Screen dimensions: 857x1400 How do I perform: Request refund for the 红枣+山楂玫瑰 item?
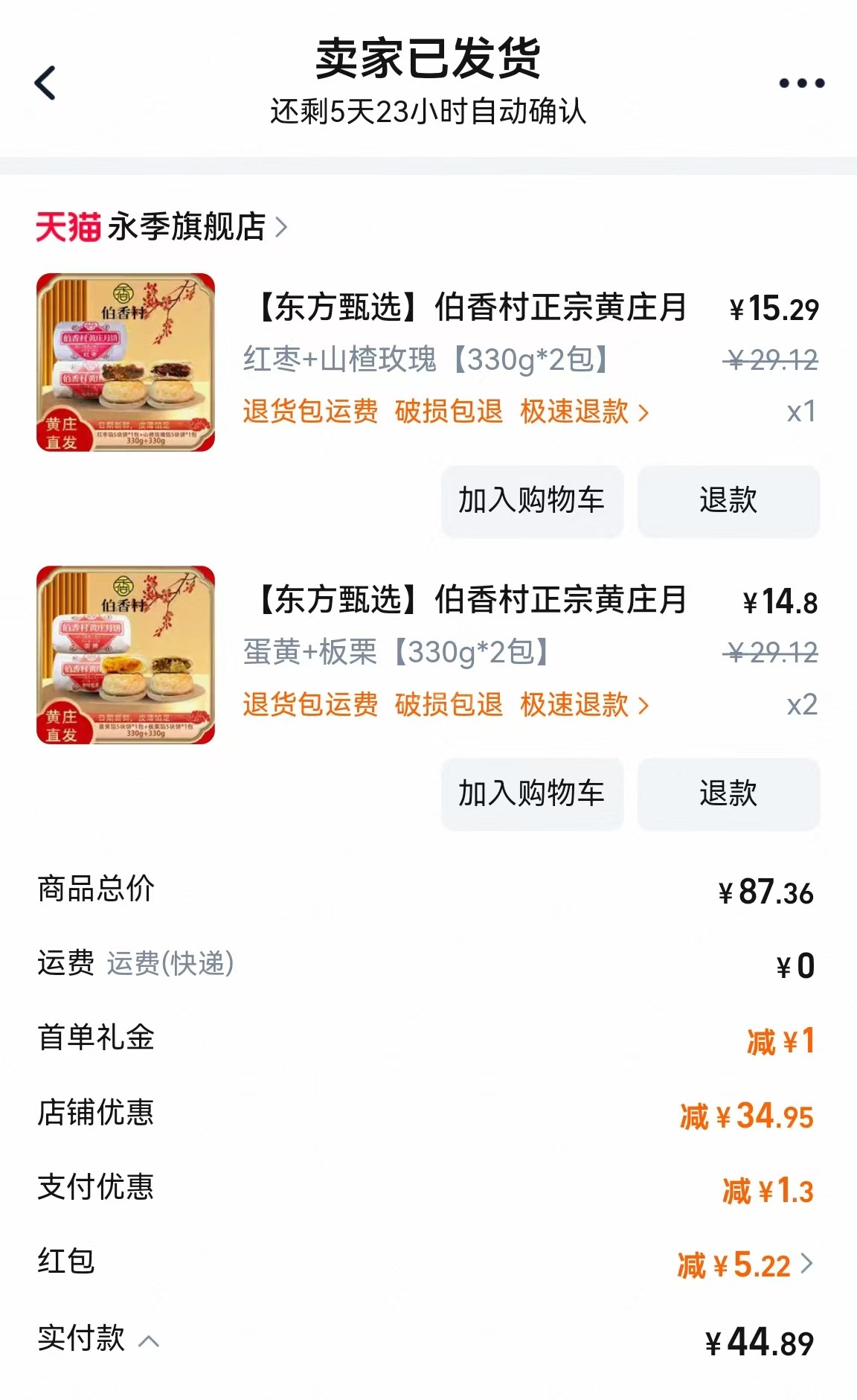pos(728,500)
